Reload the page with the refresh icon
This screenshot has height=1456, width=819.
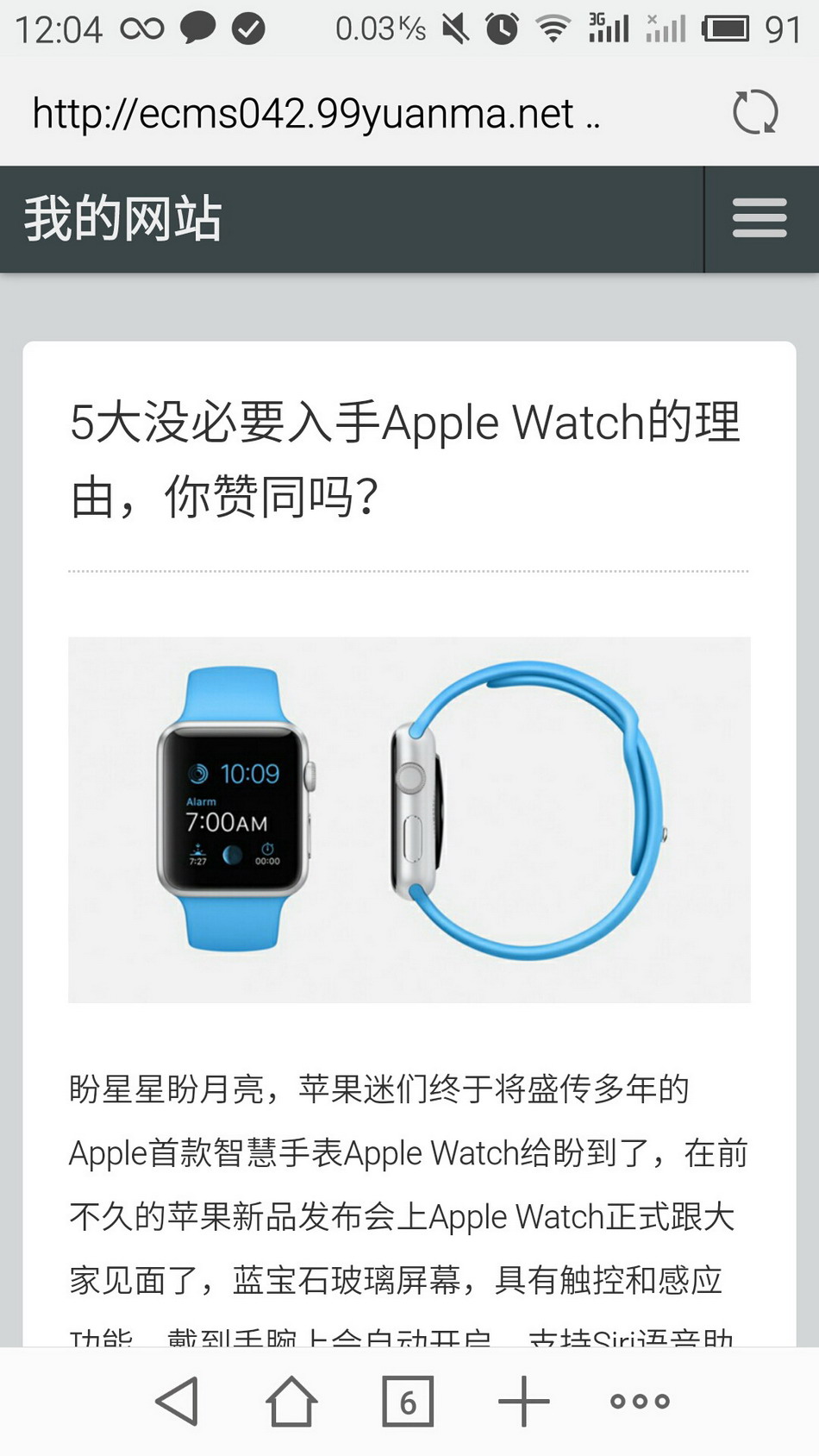[755, 112]
